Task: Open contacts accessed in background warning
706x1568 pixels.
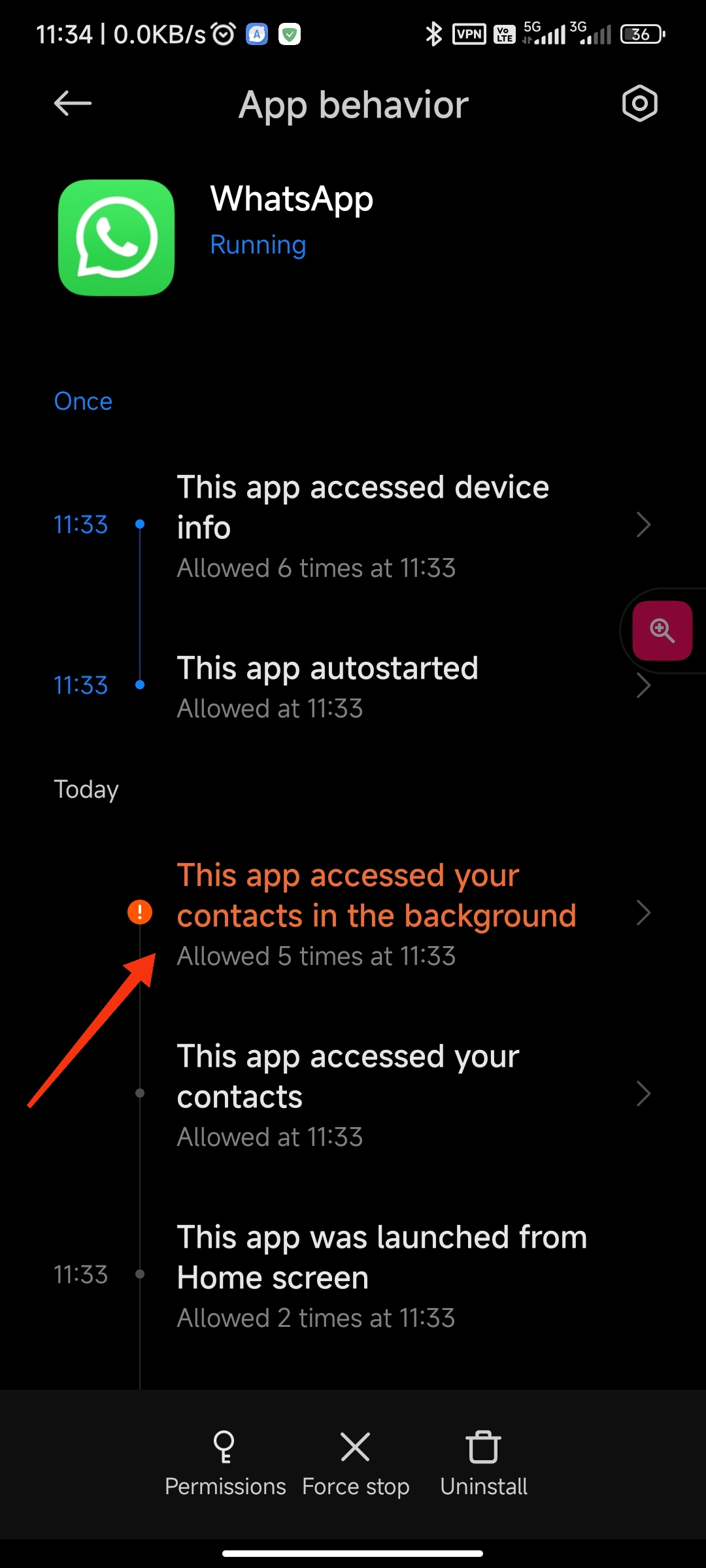Action: click(353, 914)
